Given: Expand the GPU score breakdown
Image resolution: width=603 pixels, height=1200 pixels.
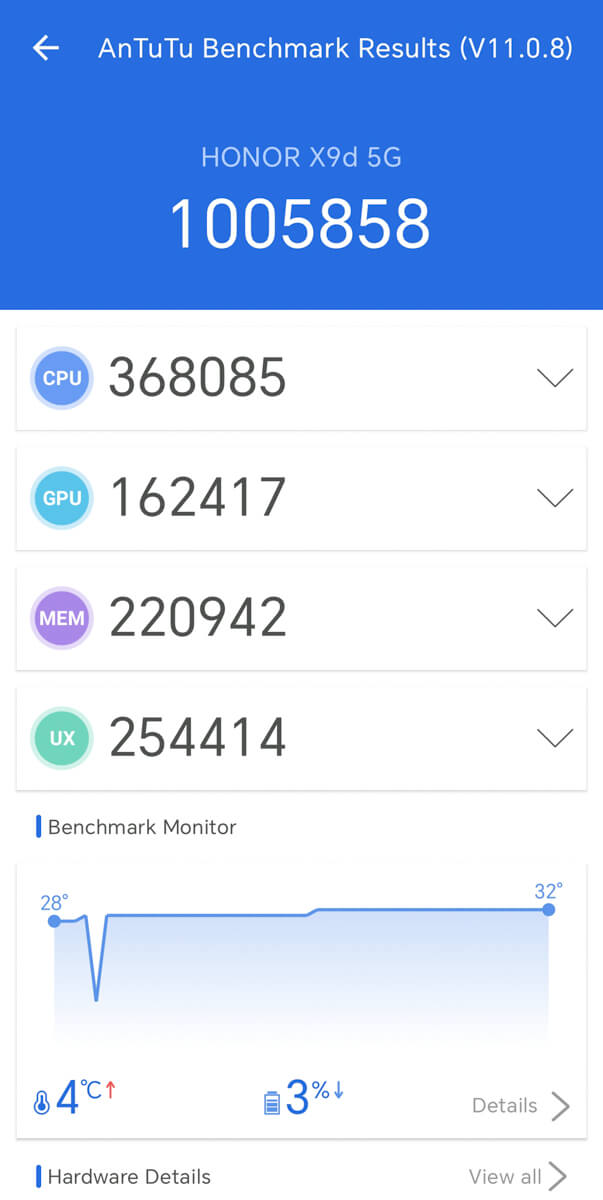Looking at the screenshot, I should (x=554, y=498).
